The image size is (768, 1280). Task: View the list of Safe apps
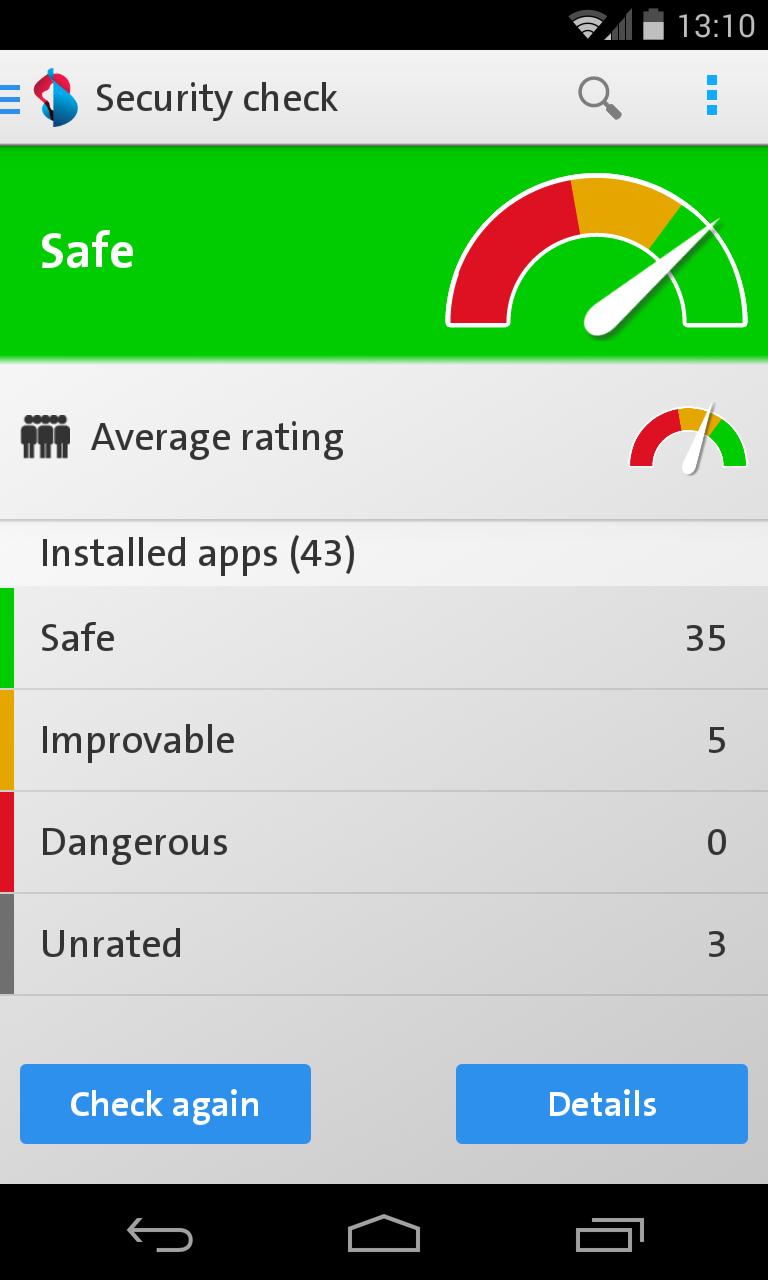click(384, 638)
